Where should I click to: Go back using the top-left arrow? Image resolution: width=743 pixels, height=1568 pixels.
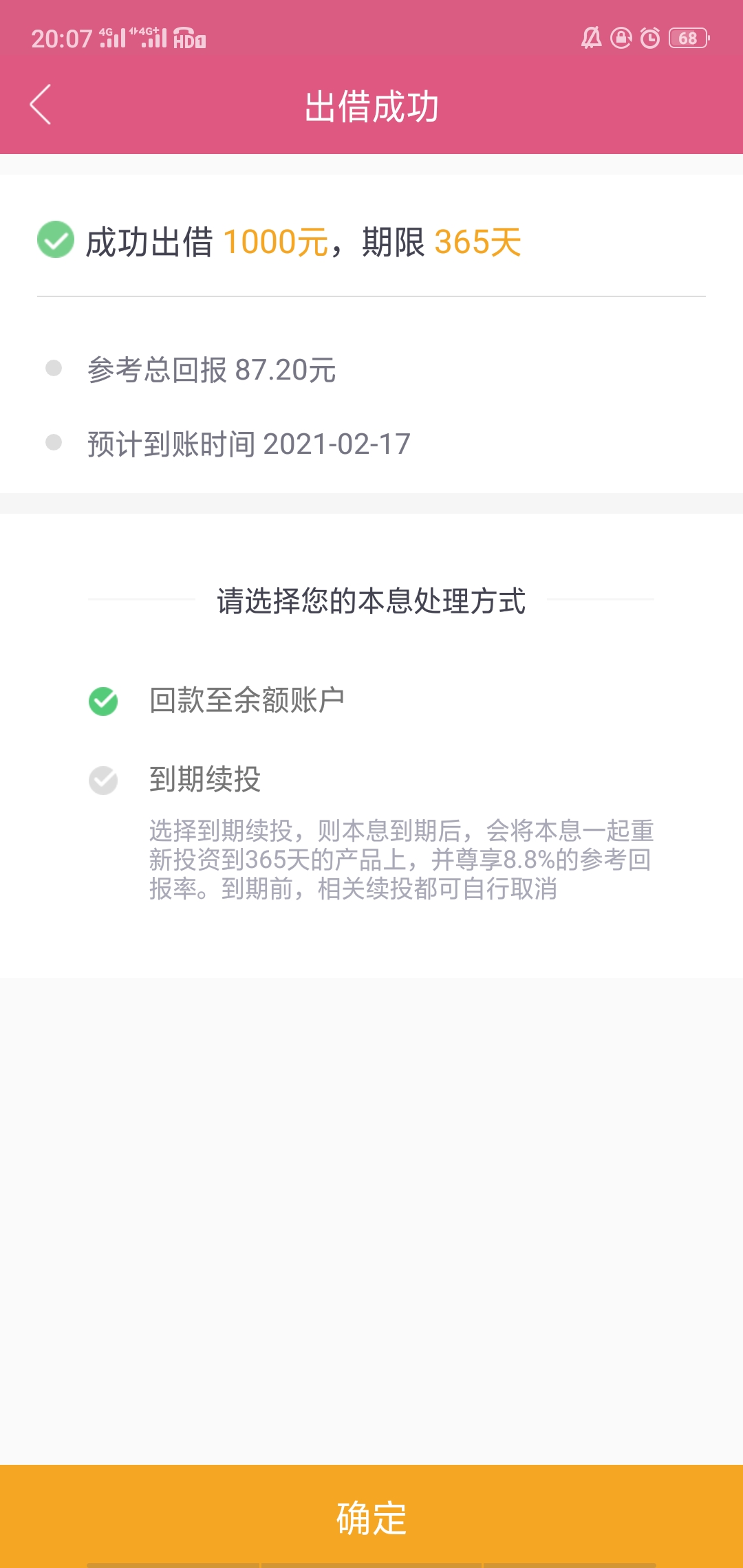point(41,105)
